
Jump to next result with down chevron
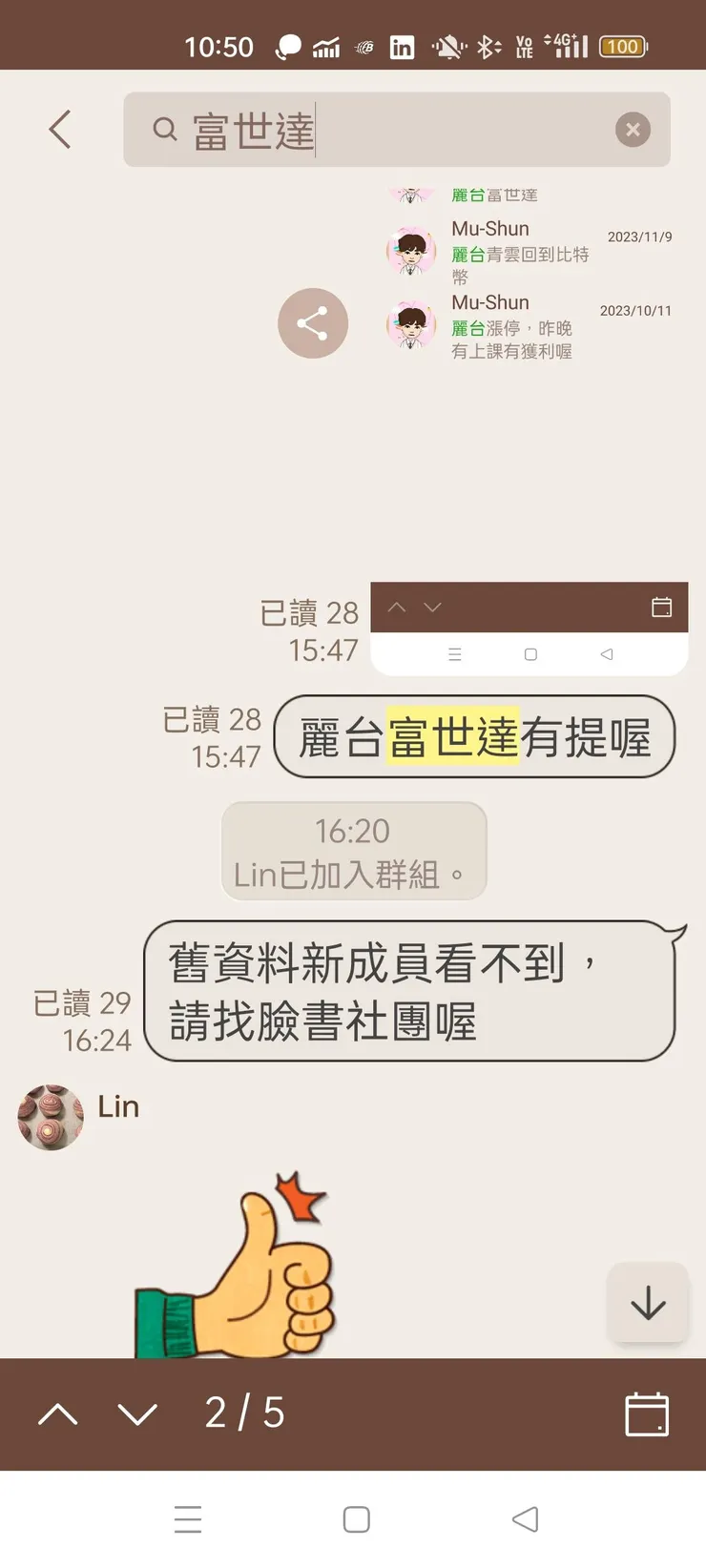click(136, 1415)
